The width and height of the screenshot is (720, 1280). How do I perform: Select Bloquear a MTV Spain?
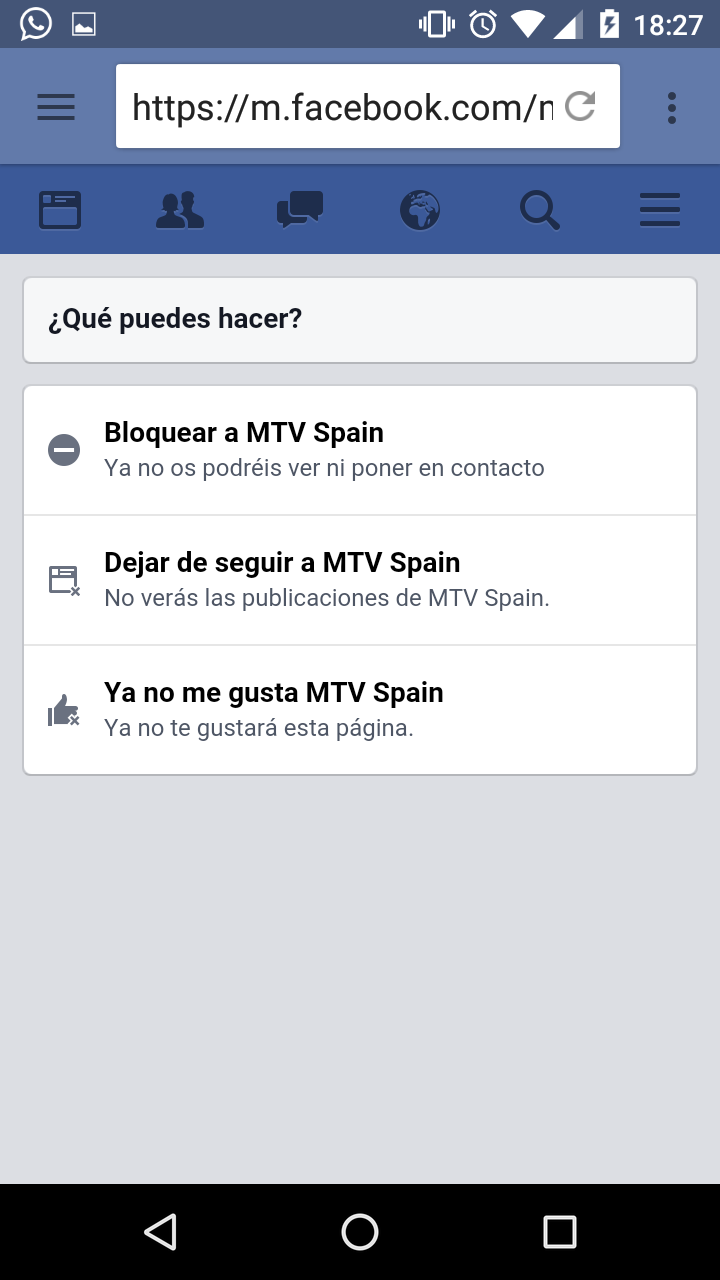click(360, 450)
